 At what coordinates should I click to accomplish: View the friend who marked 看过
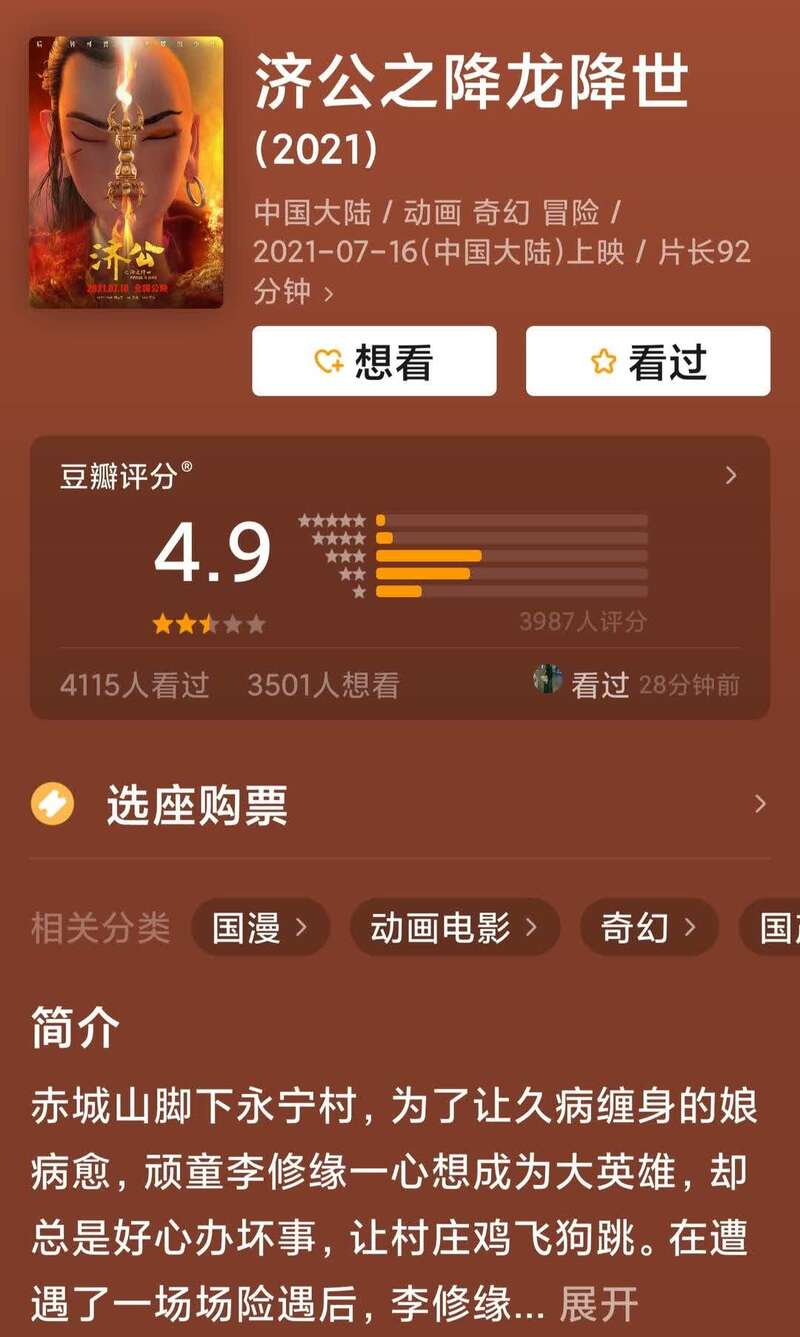click(547, 681)
